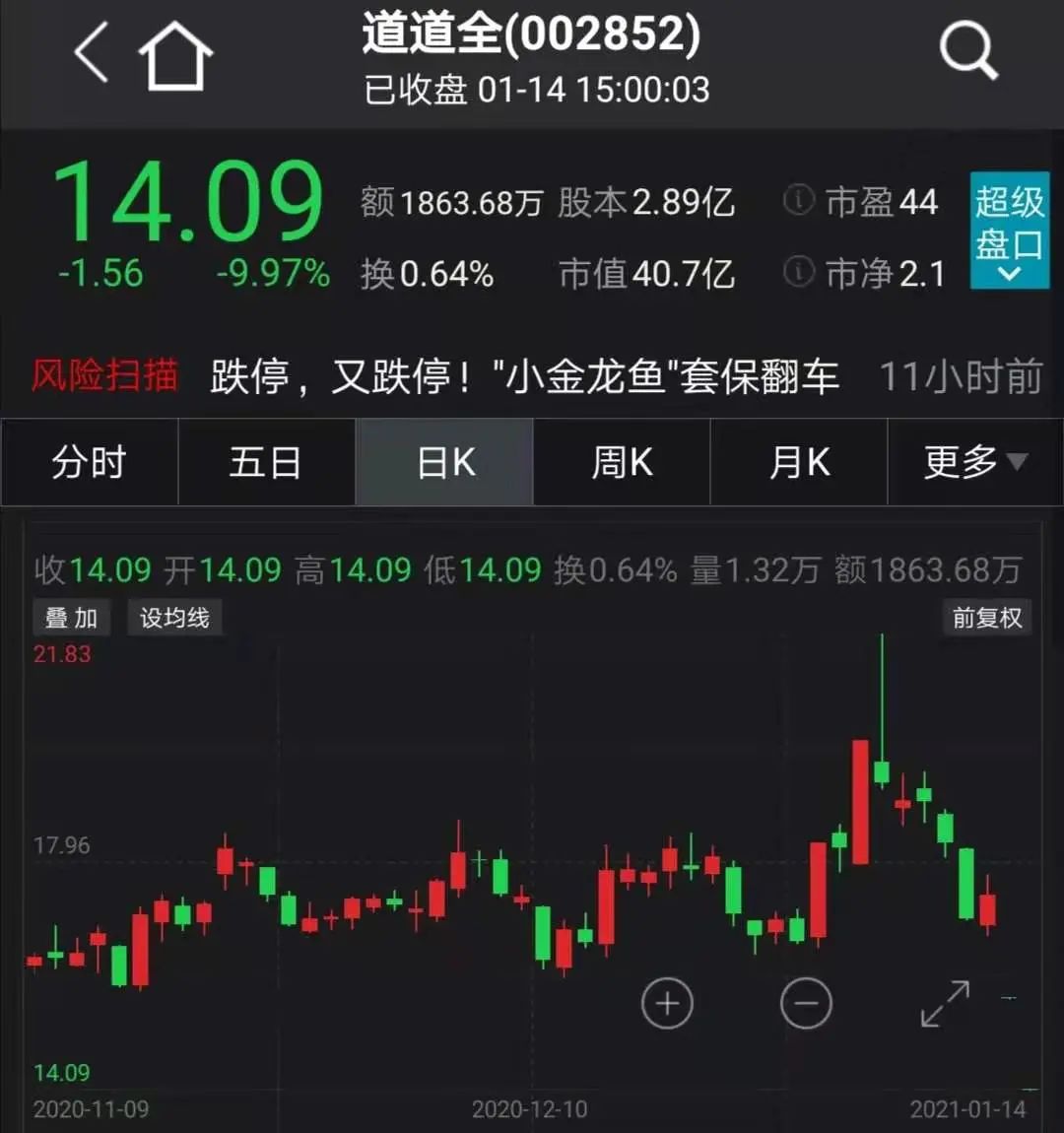Switch to the 分时 chart tab
The width and height of the screenshot is (1064, 1133).
(x=90, y=462)
